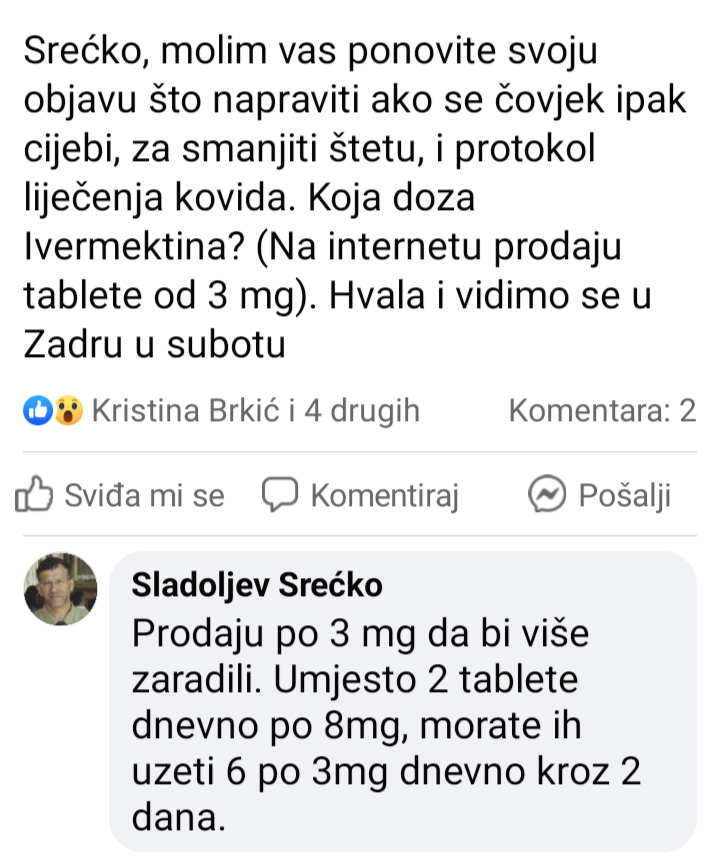Viewport: 720px width, 866px height.
Task: Open Sladoljev Srećko's profile picture
Action: pyautogui.click(x=61, y=589)
